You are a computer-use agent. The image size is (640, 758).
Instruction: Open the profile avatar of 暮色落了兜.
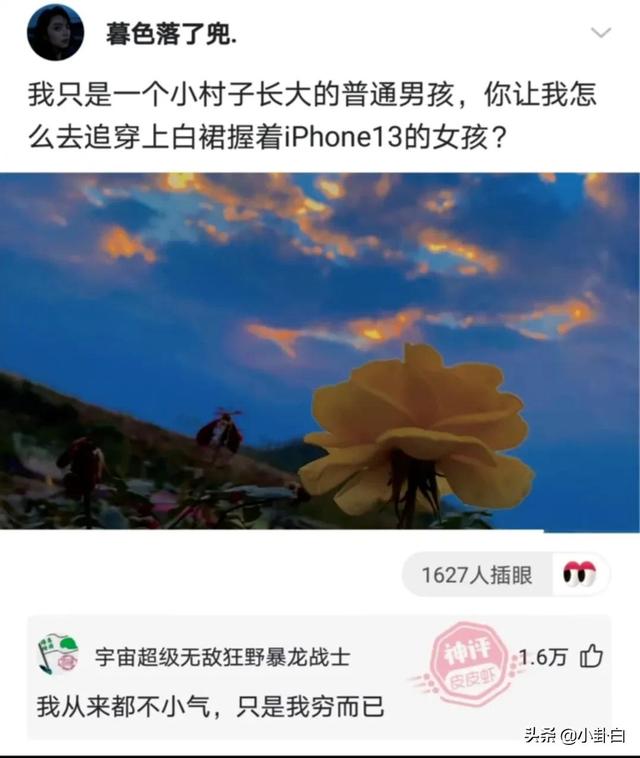pyautogui.click(x=55, y=33)
